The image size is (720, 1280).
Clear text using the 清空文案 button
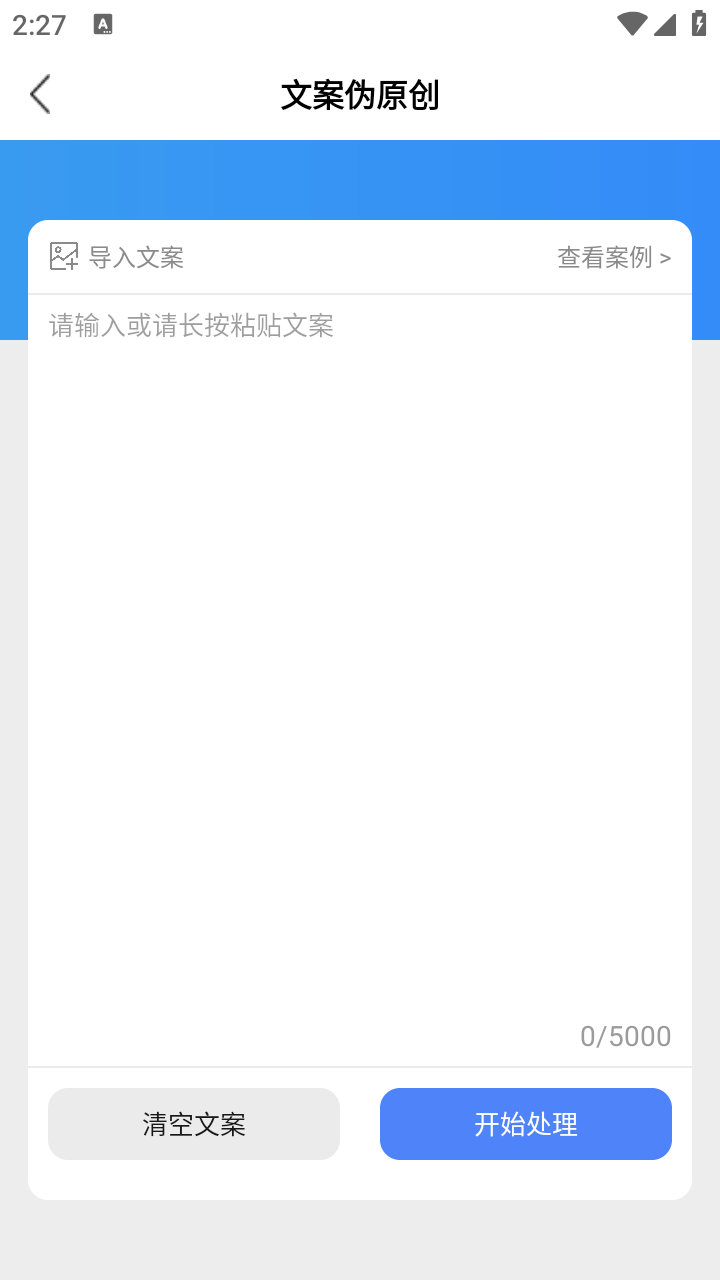[x=194, y=1123]
